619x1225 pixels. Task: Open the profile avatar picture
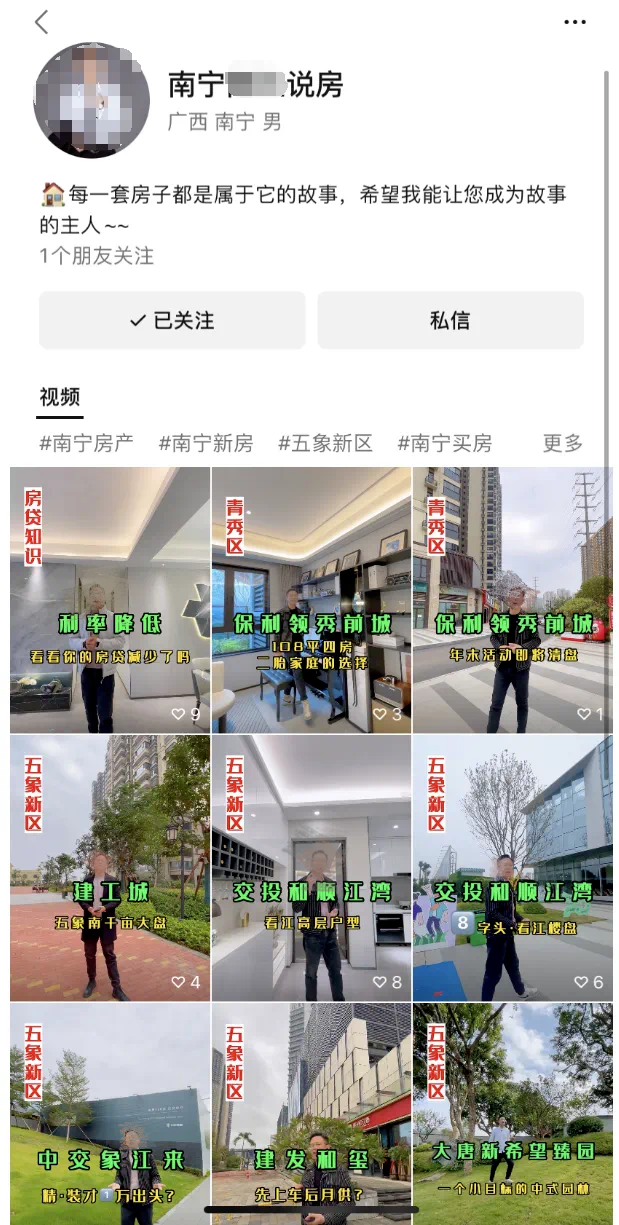(91, 100)
